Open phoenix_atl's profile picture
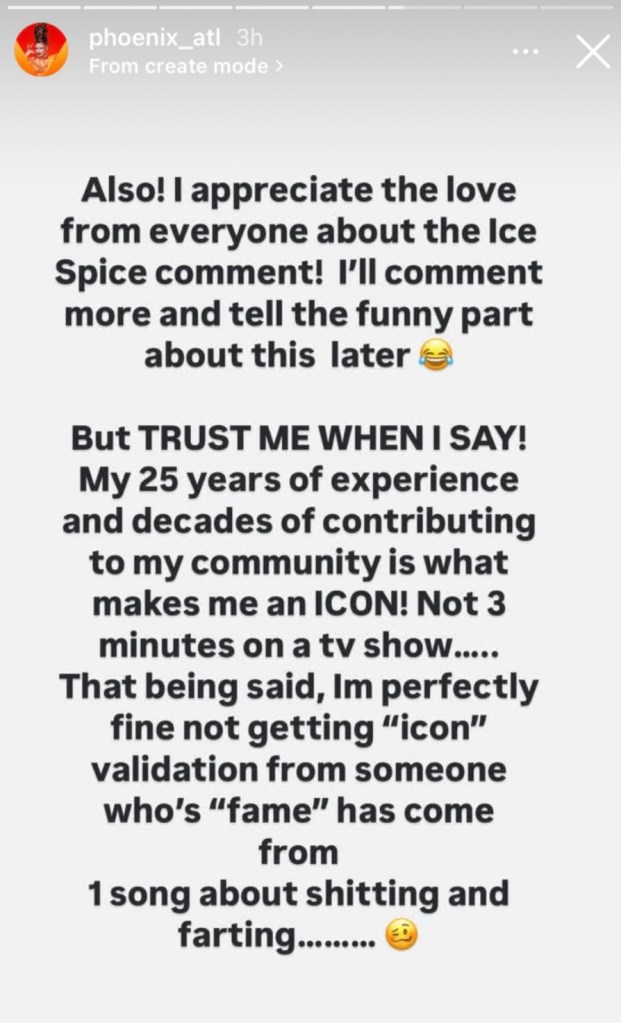 (41, 50)
